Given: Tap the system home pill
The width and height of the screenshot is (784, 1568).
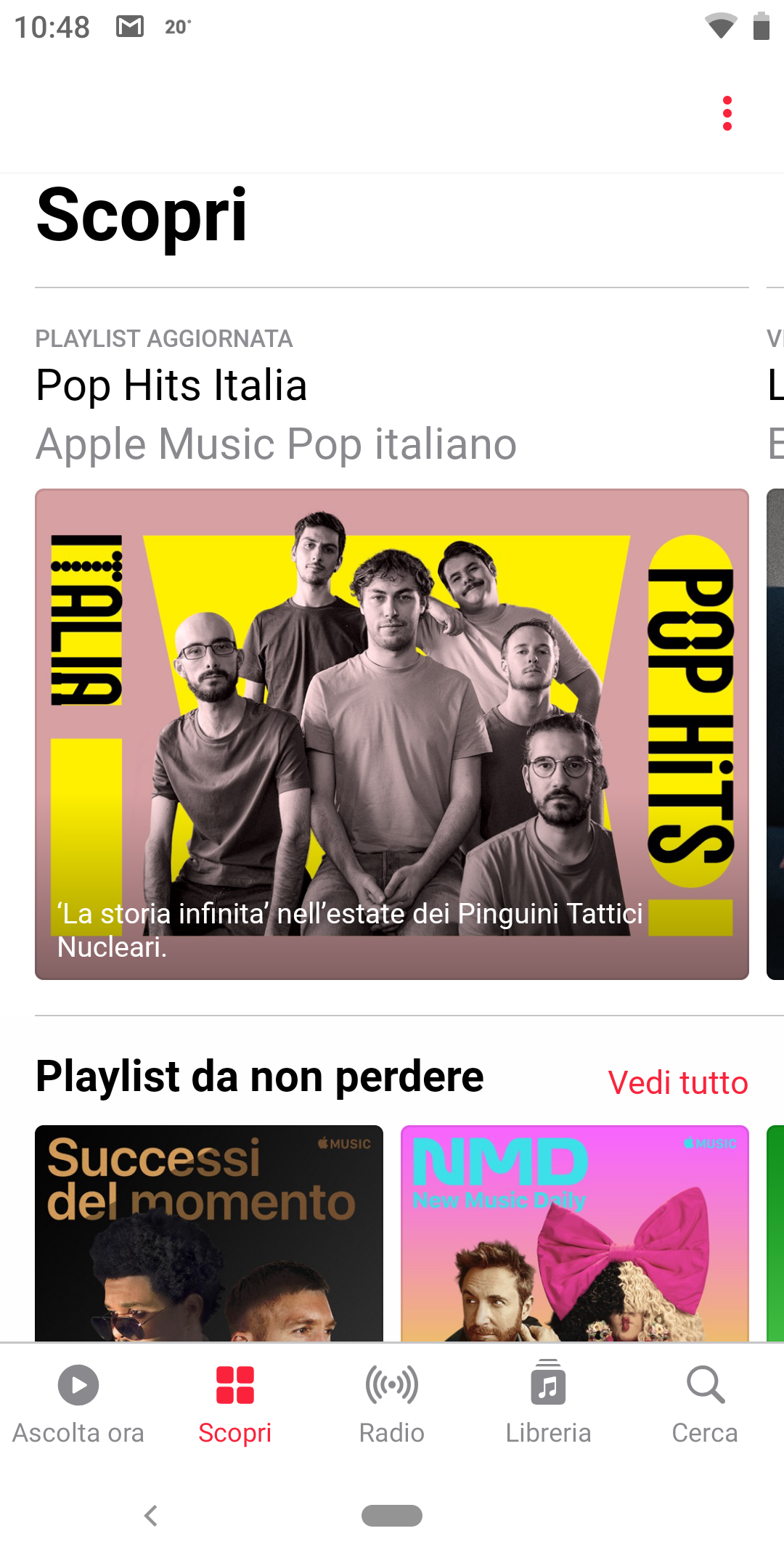Looking at the screenshot, I should click(392, 1516).
